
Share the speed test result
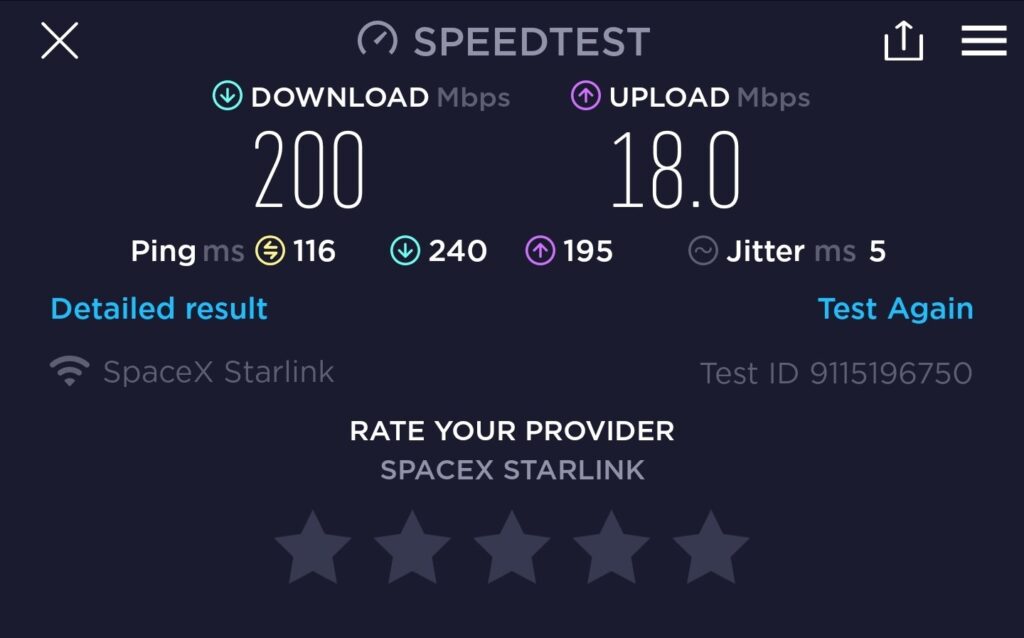click(903, 41)
